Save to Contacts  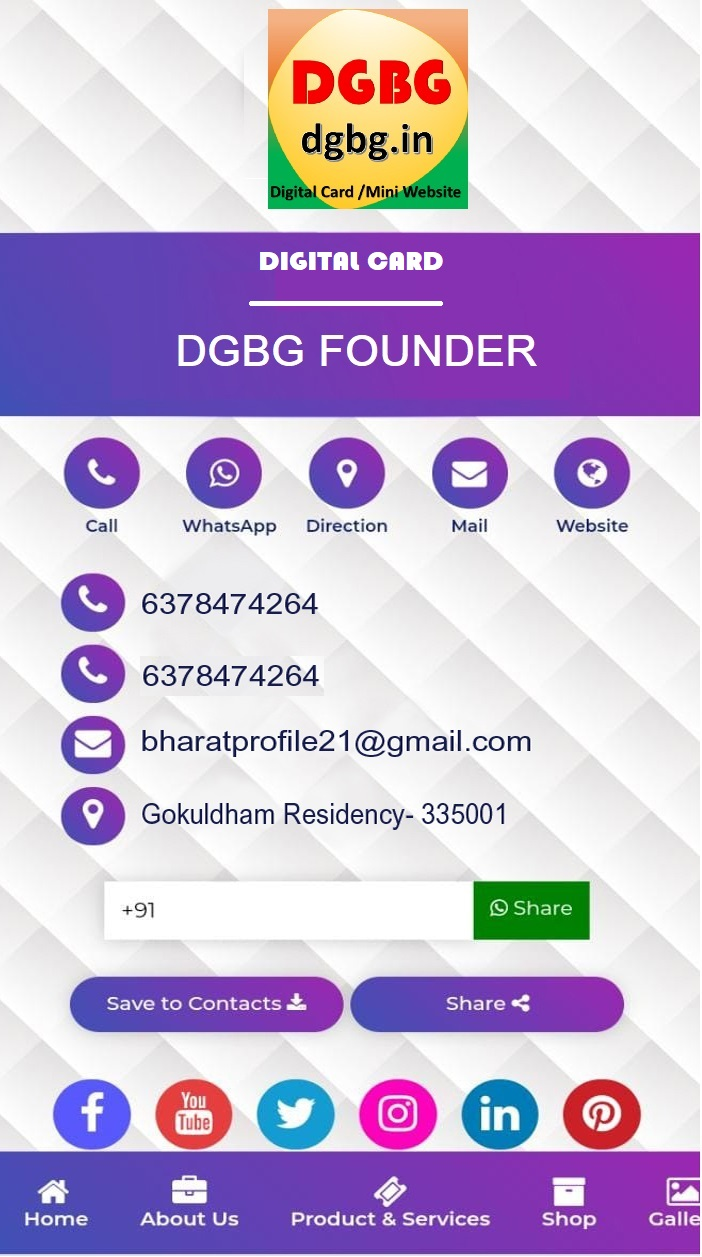coord(206,1004)
